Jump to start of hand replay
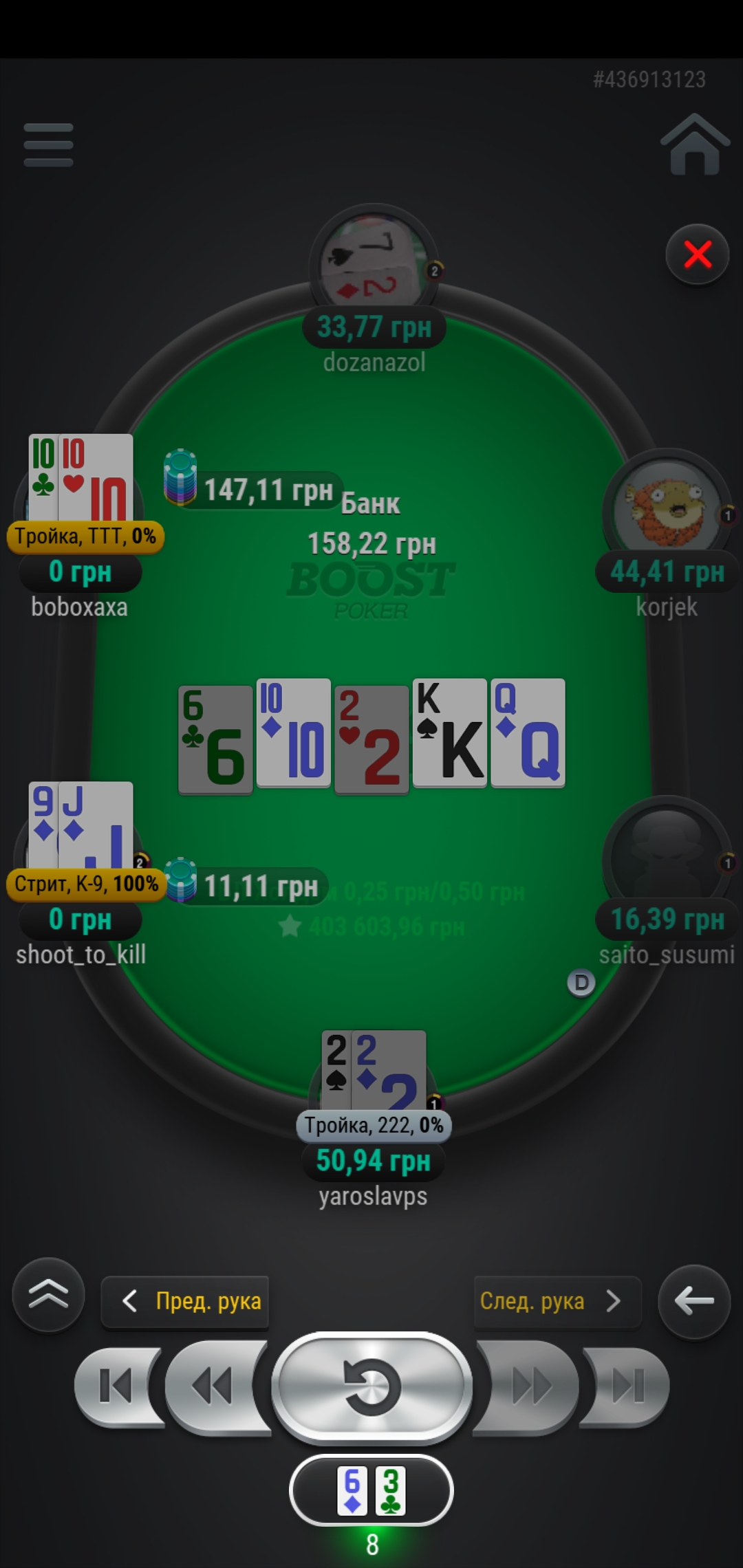 (x=117, y=1385)
